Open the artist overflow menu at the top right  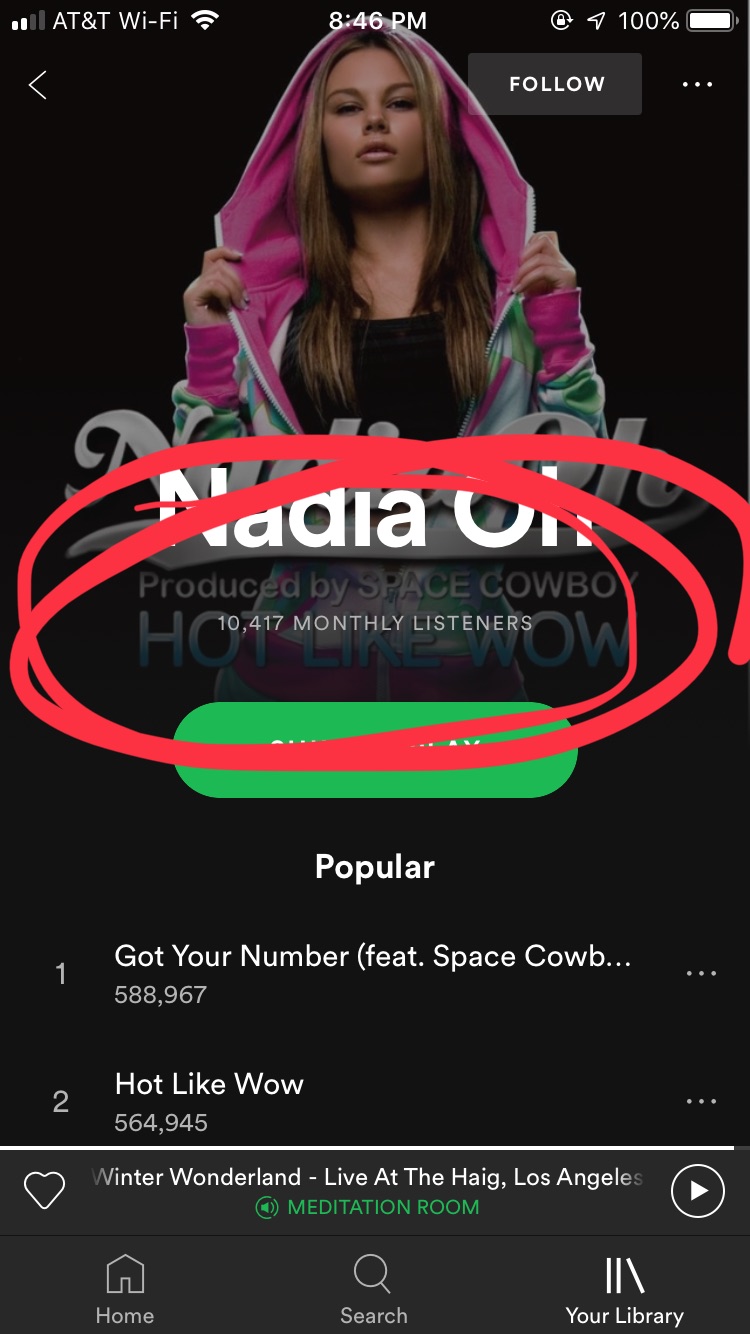(x=697, y=85)
